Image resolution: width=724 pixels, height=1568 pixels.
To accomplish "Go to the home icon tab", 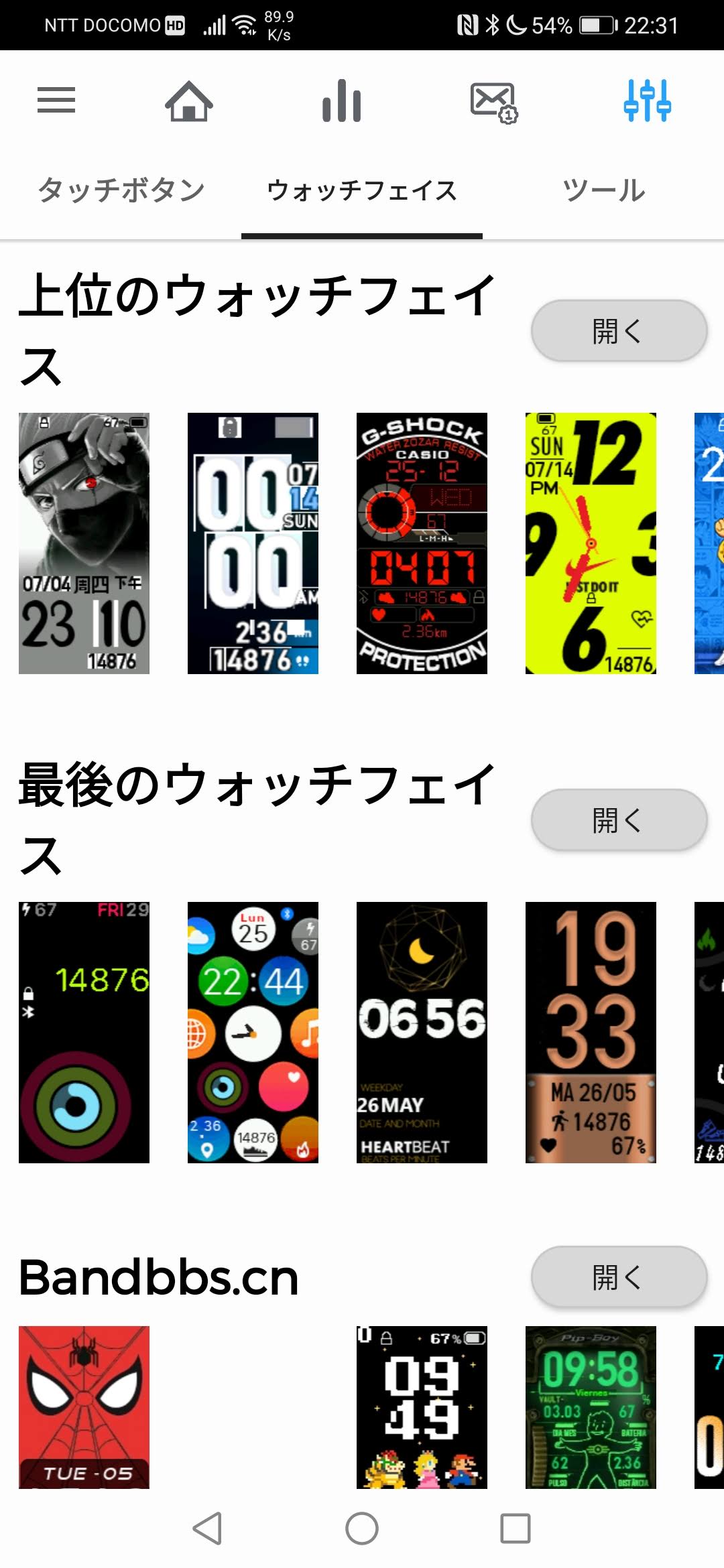I will click(189, 101).
